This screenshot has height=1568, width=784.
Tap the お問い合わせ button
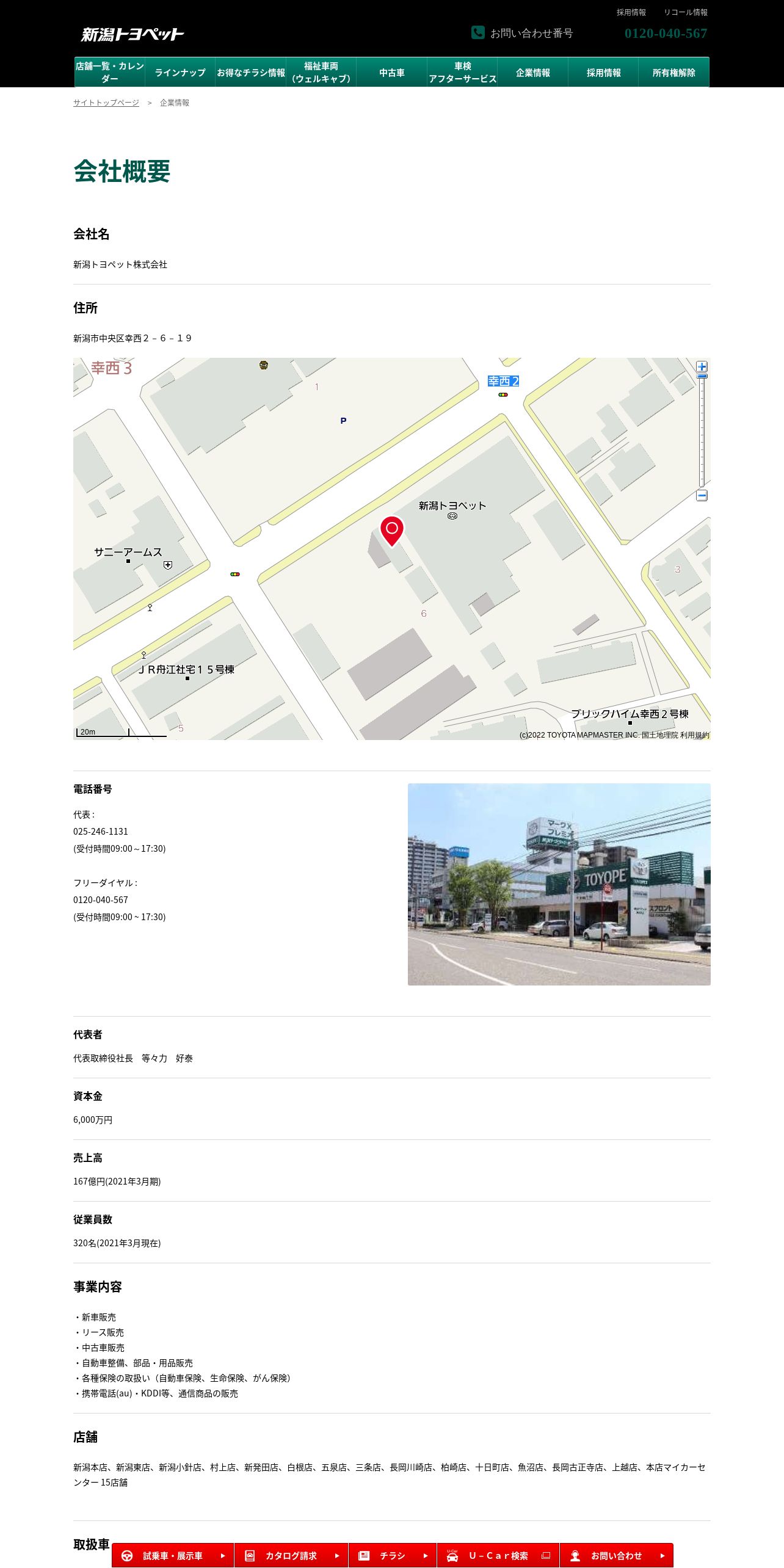tap(617, 1555)
